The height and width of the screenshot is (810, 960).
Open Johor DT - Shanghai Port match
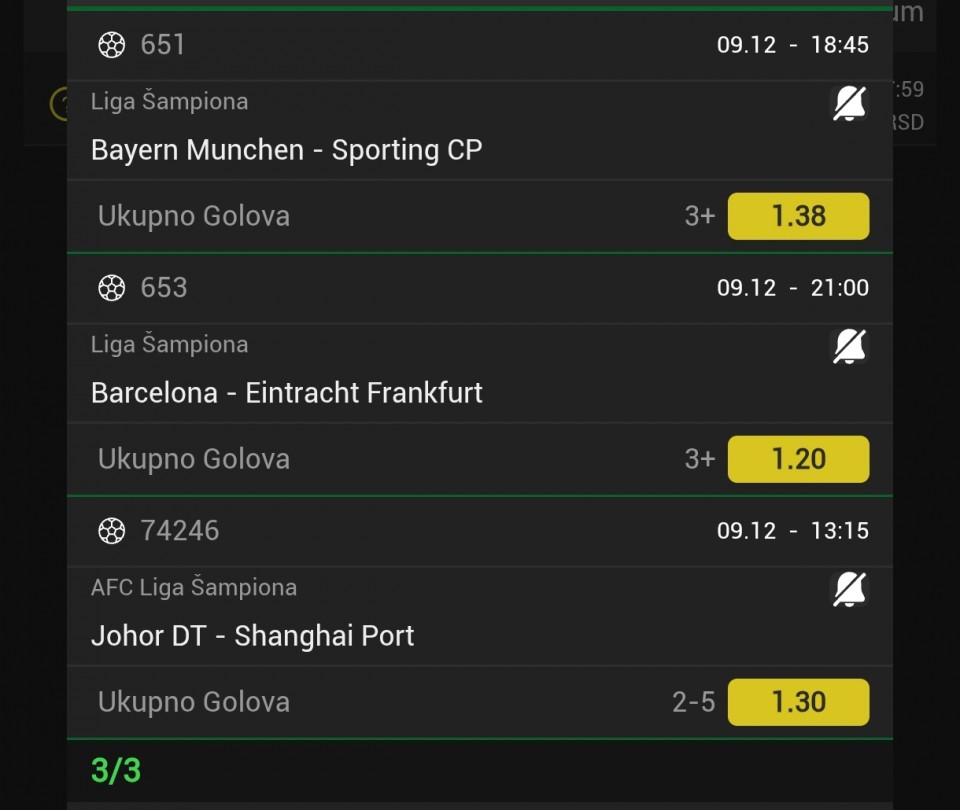point(253,636)
